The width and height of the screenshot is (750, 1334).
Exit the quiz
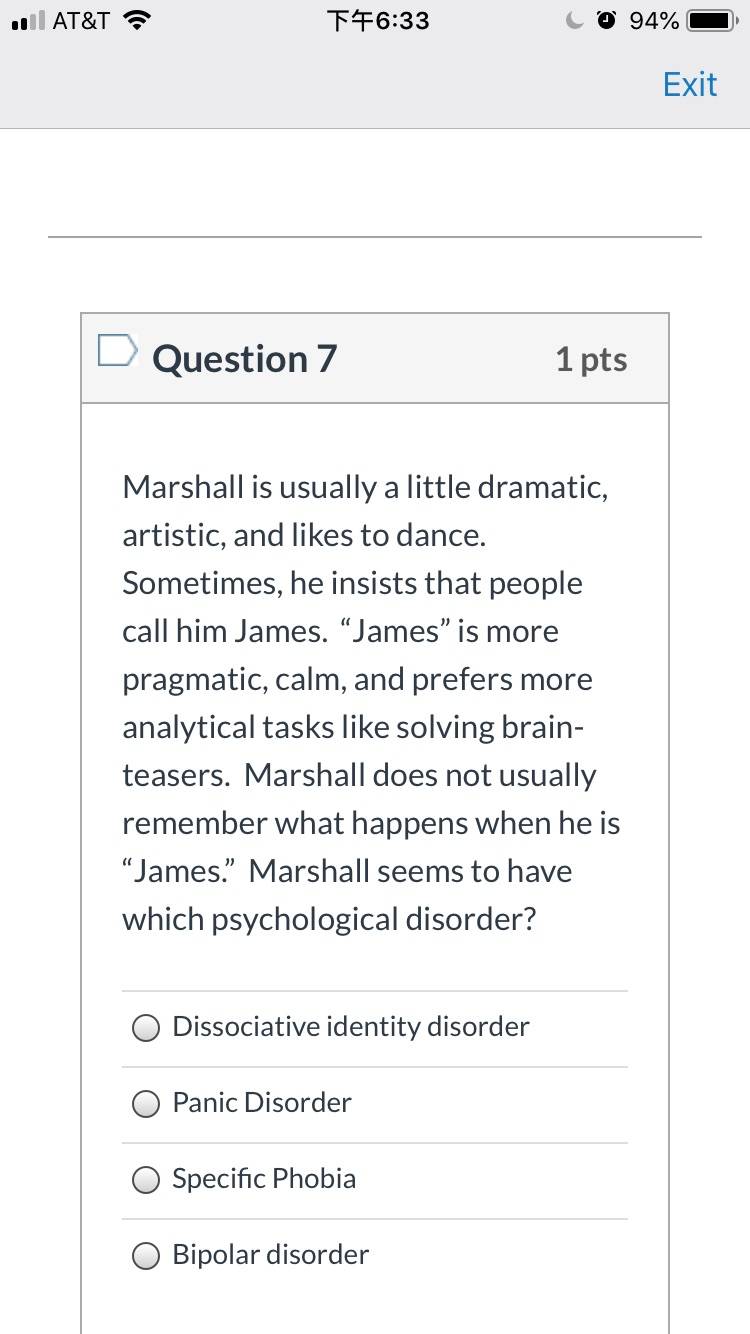(x=690, y=85)
